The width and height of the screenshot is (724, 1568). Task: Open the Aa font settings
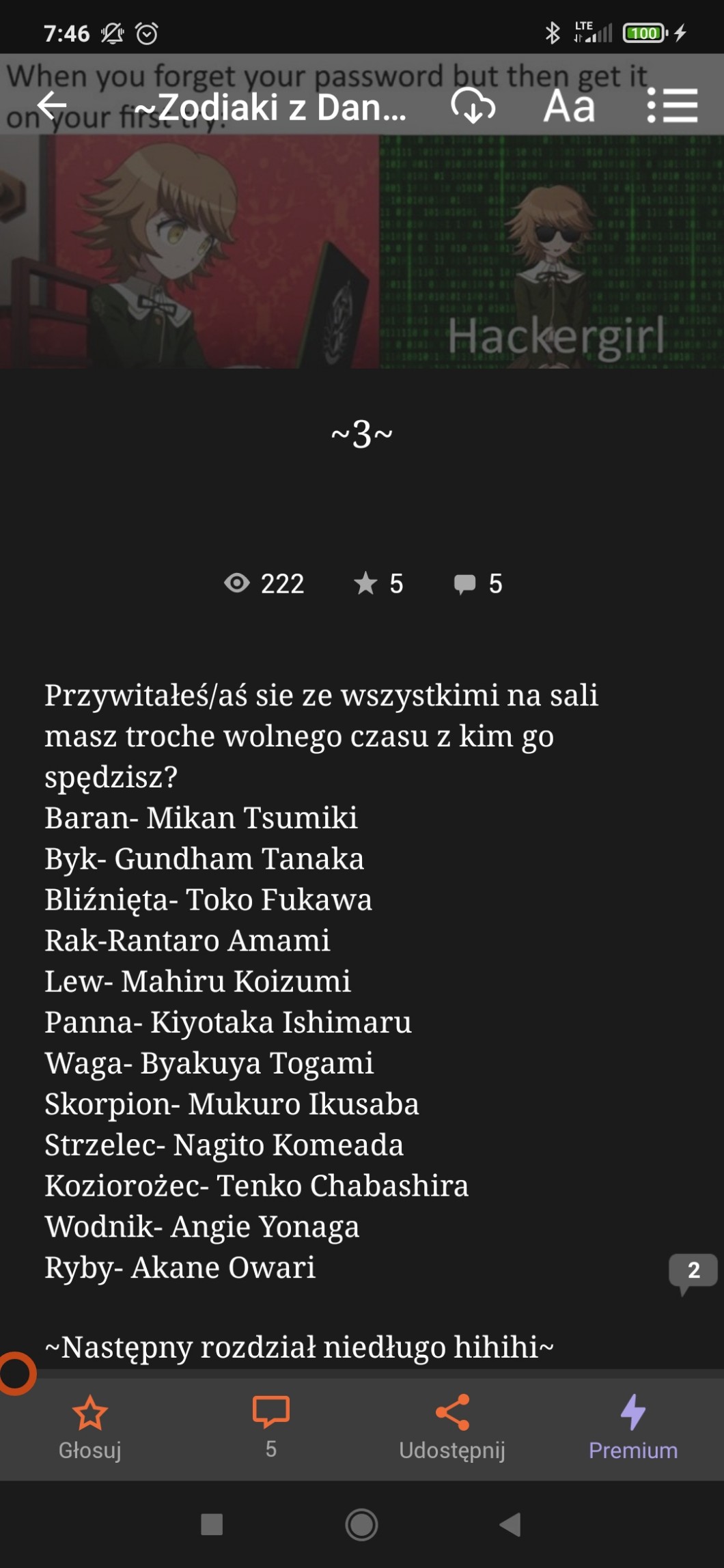[x=569, y=107]
